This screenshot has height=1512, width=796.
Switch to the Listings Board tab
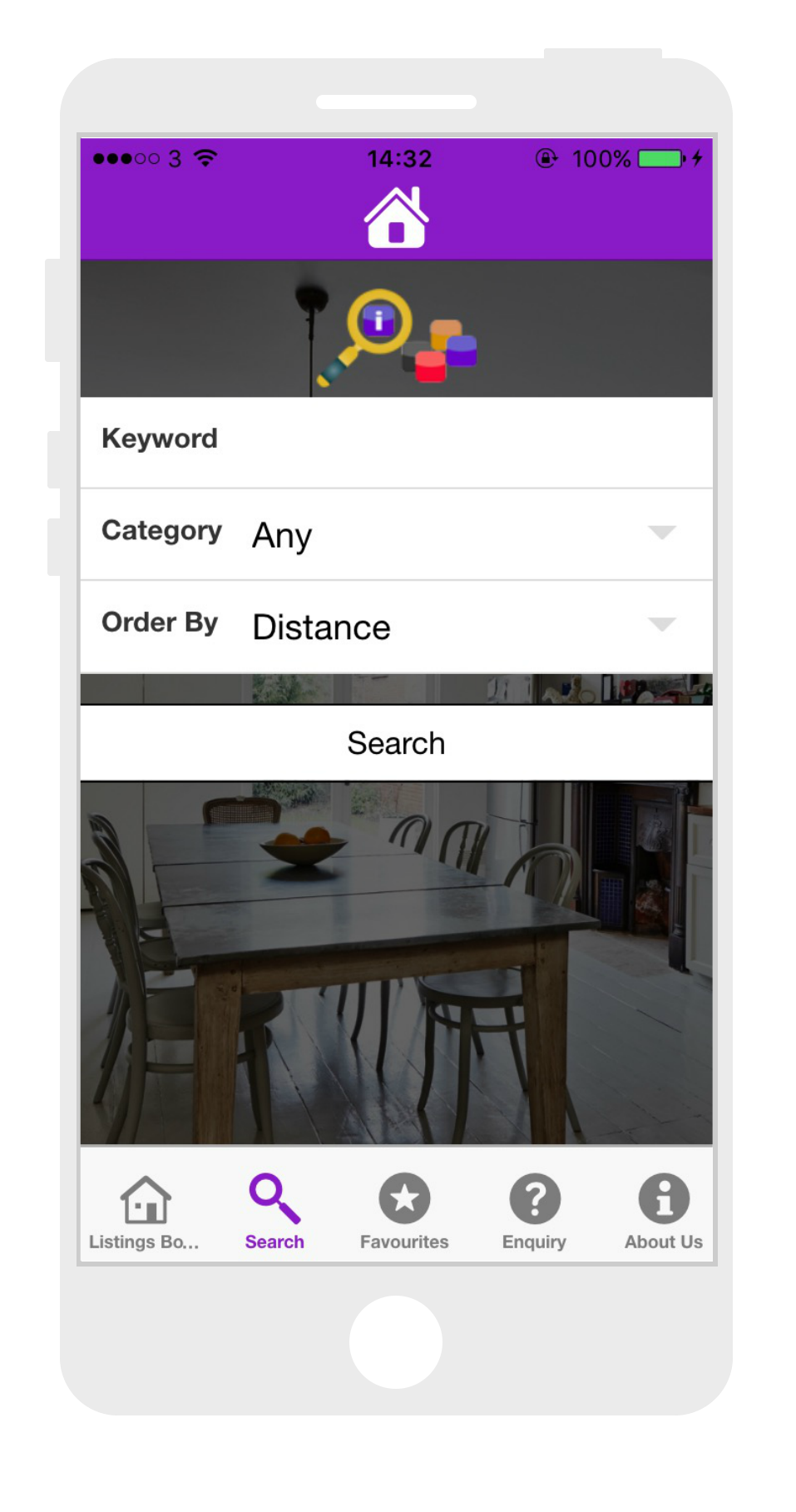(145, 1211)
